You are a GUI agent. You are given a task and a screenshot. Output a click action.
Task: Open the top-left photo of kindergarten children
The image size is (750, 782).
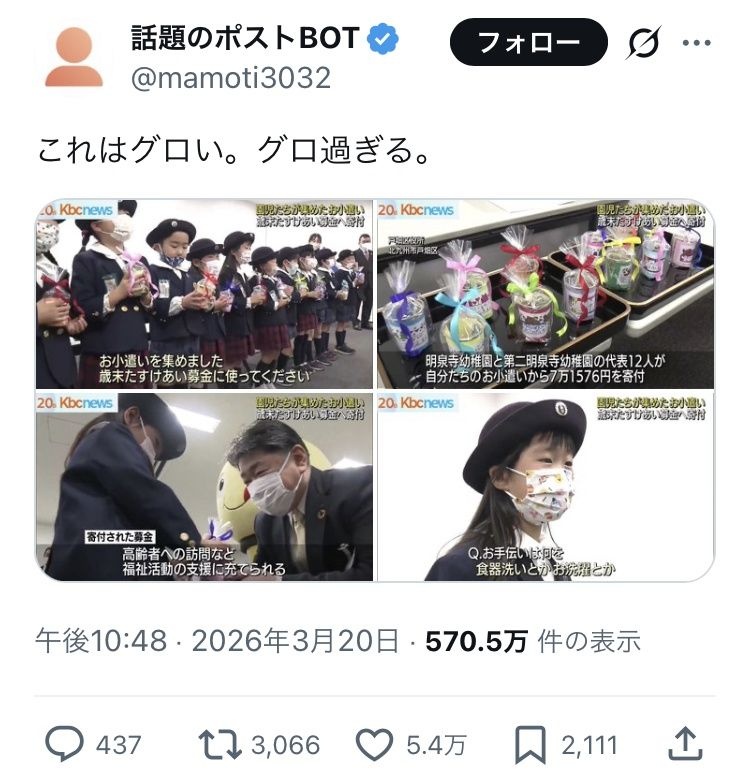(x=204, y=294)
